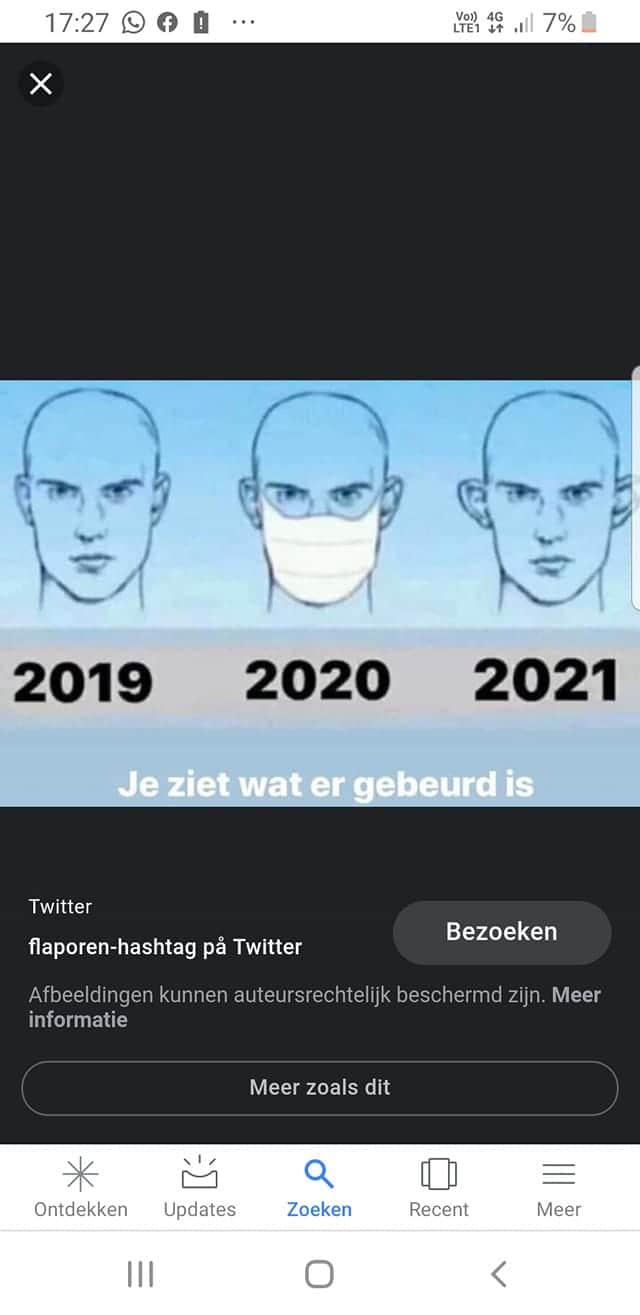This screenshot has height=1315, width=640.
Task: Close the image viewer
Action: [x=41, y=84]
